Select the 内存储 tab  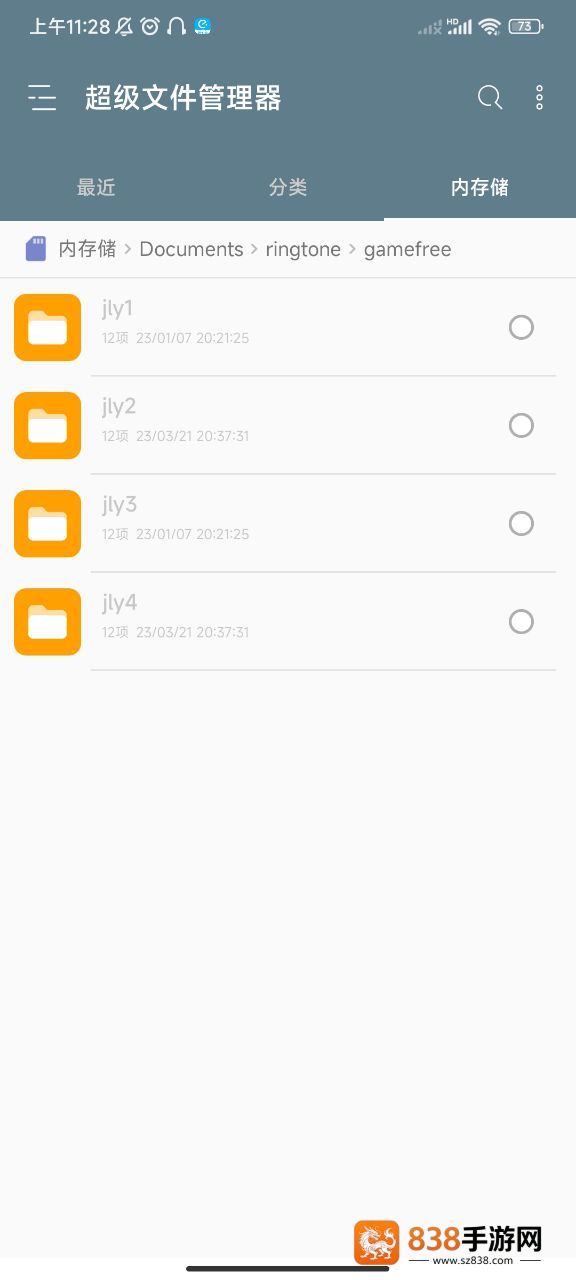click(x=480, y=187)
